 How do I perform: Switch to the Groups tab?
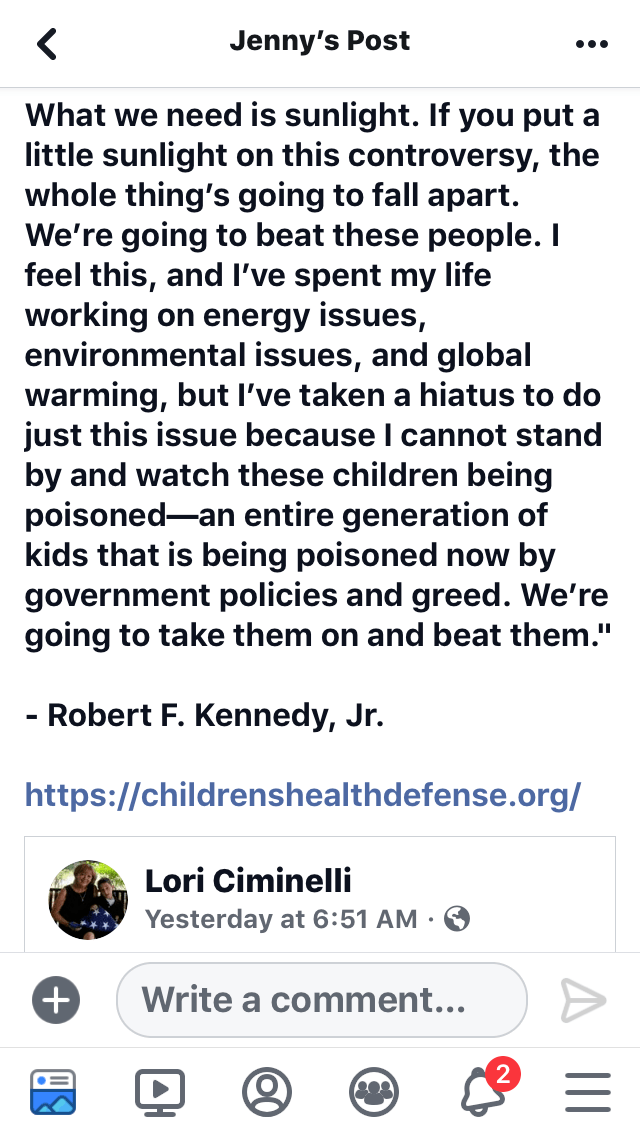373,1092
